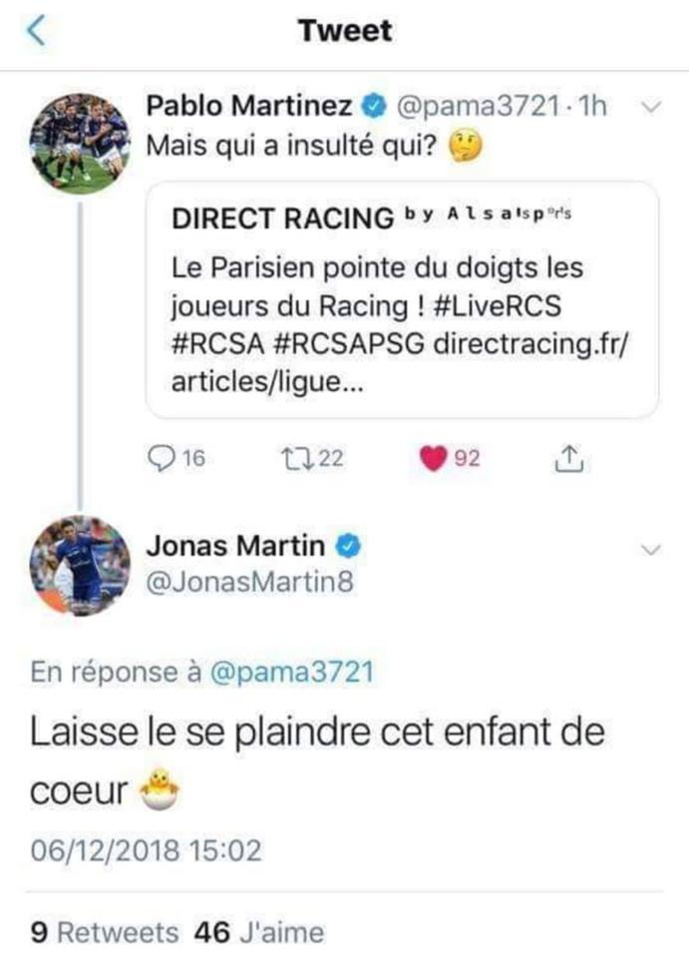Viewport: 689px width, 958px height.
Task: Open the quoted DIRECT RACING tweet
Action: (402, 298)
